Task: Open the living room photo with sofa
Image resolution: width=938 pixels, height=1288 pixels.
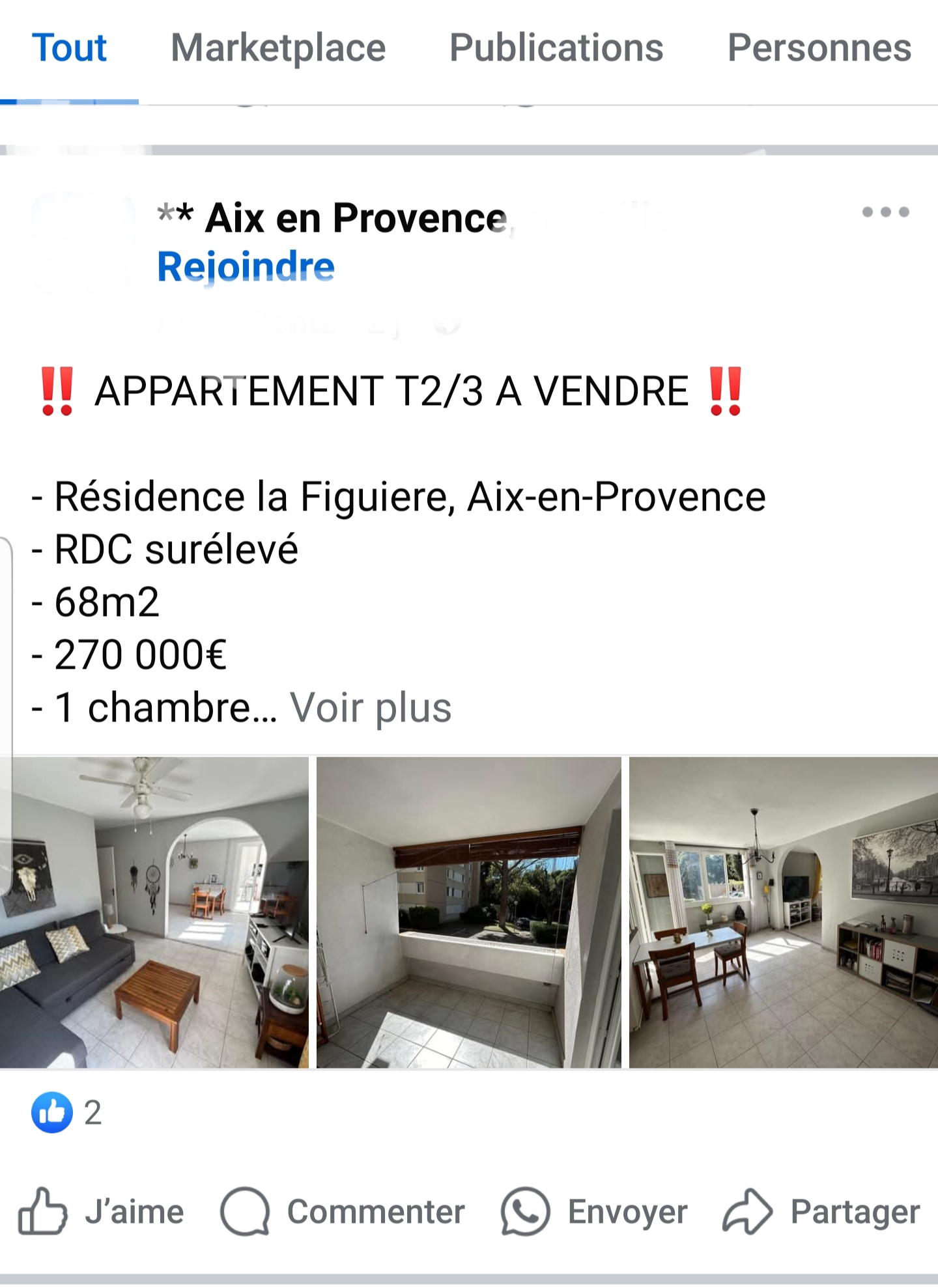Action: coord(154,912)
